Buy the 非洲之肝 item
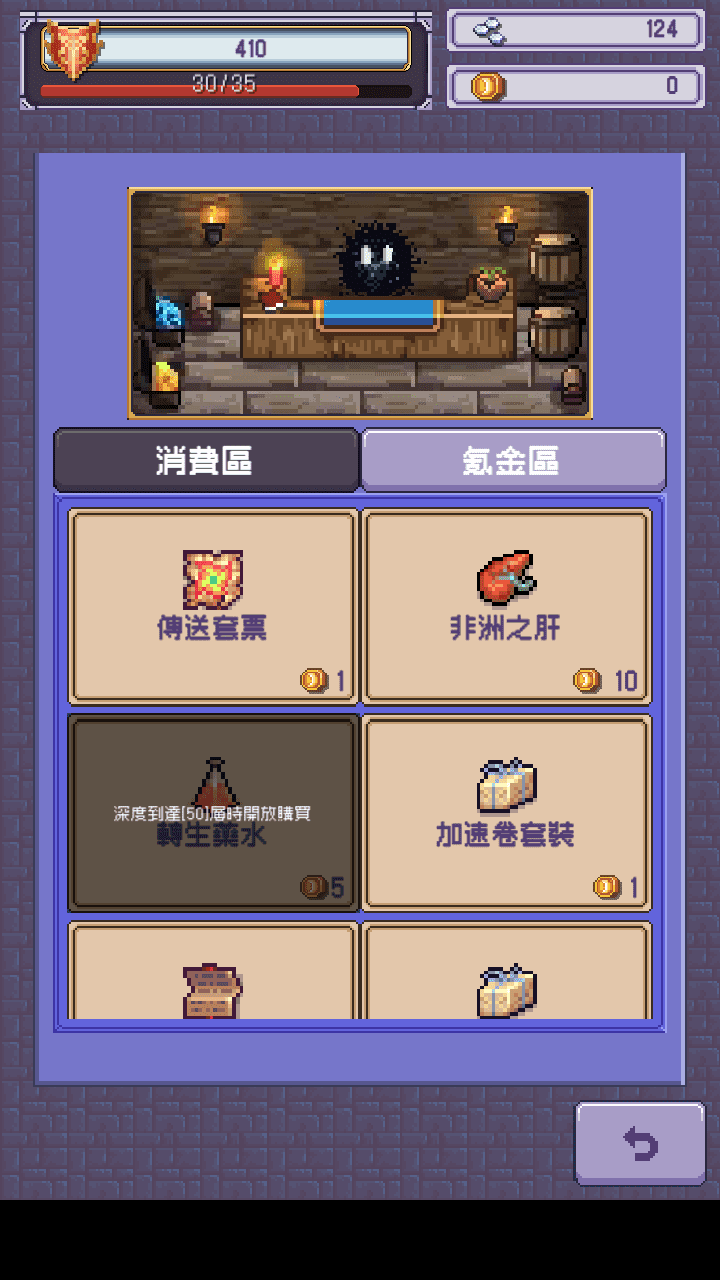The width and height of the screenshot is (720, 1280). click(506, 606)
